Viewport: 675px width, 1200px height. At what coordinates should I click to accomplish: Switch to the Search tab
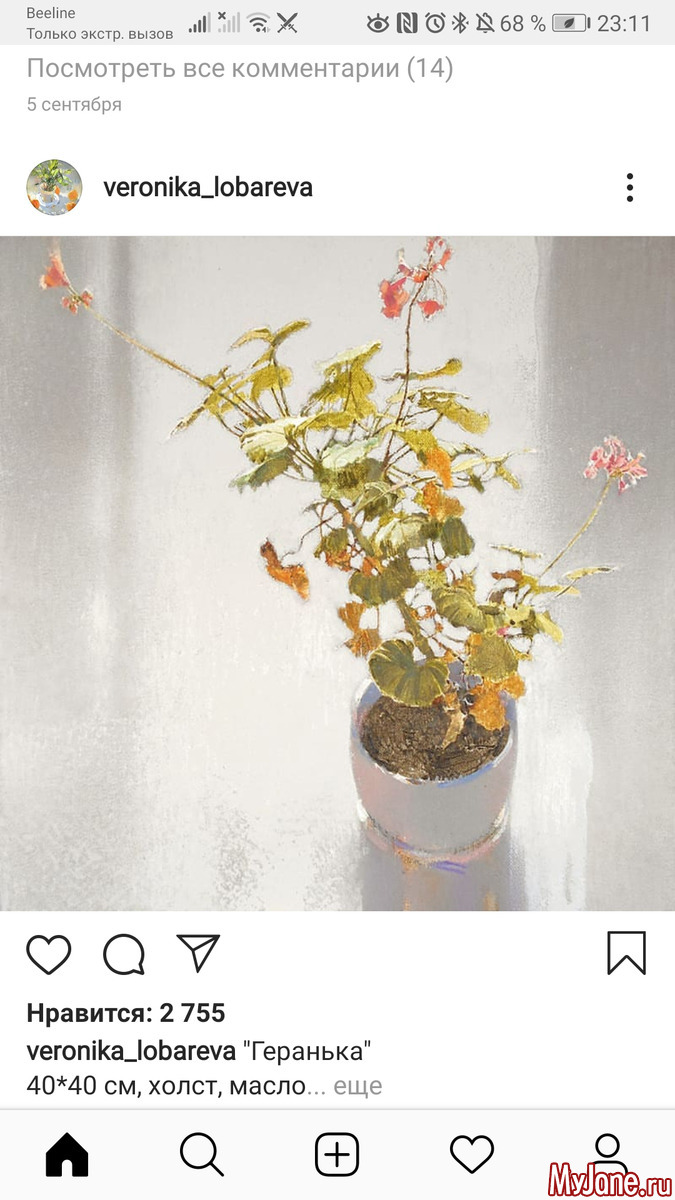[201, 1155]
